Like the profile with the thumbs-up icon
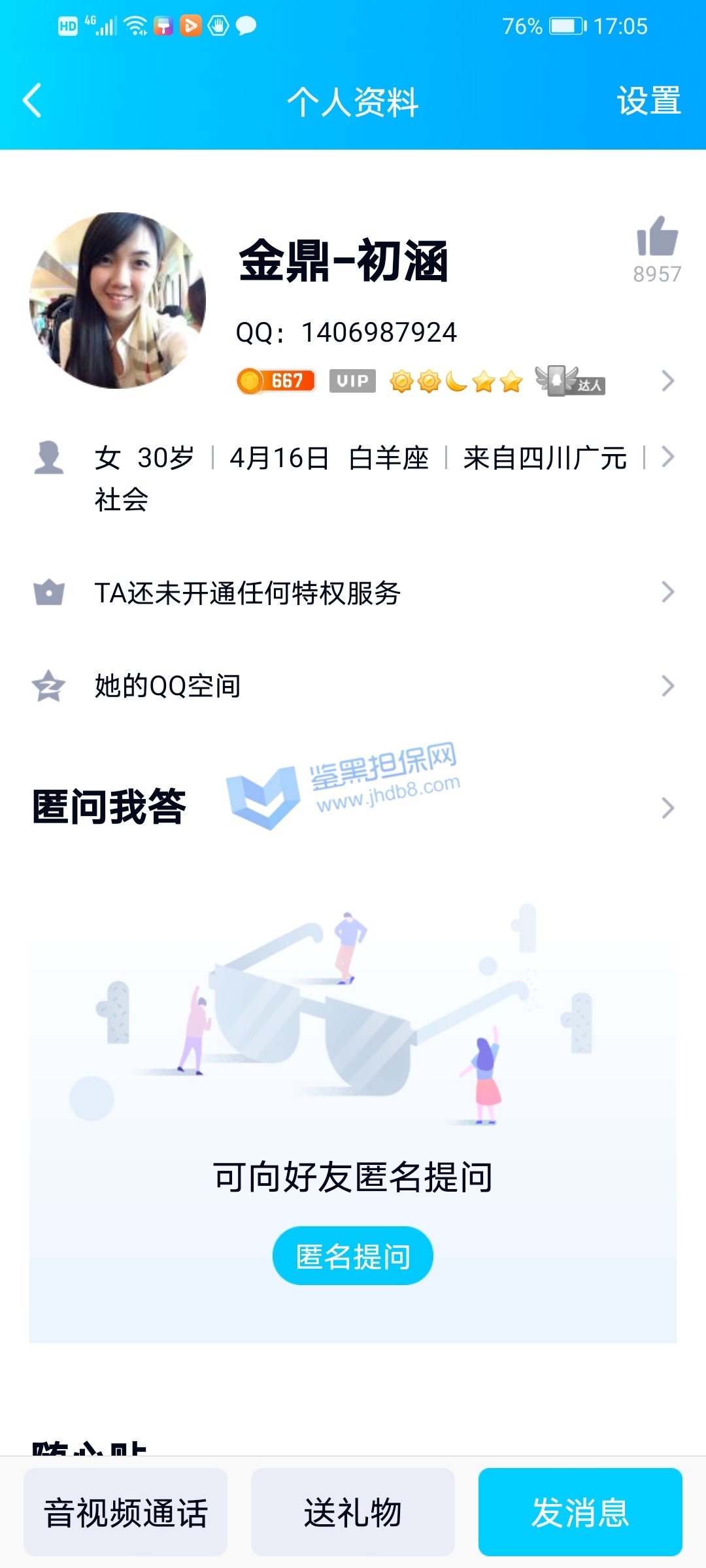 (657, 237)
